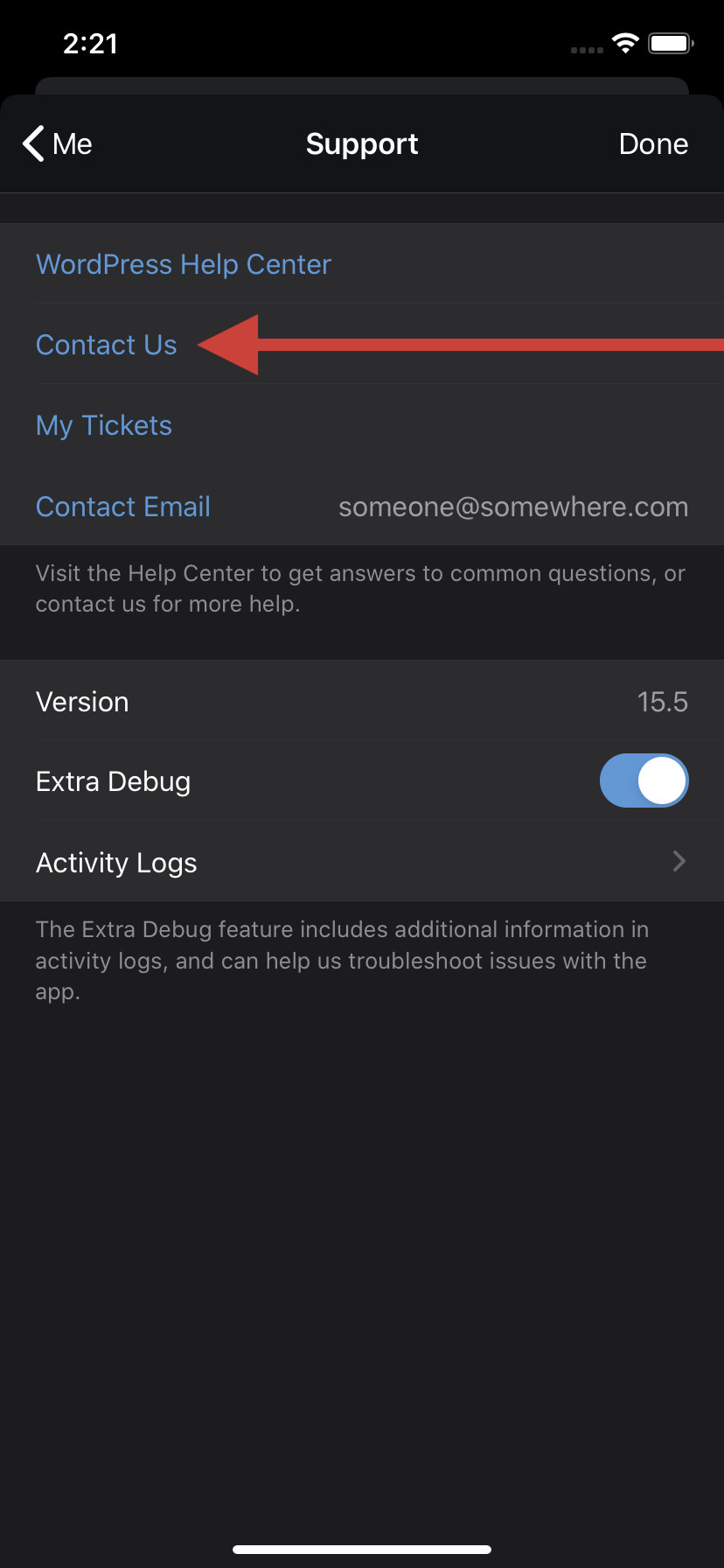Edit the Contact Email row
724x1568 pixels.
pos(362,507)
